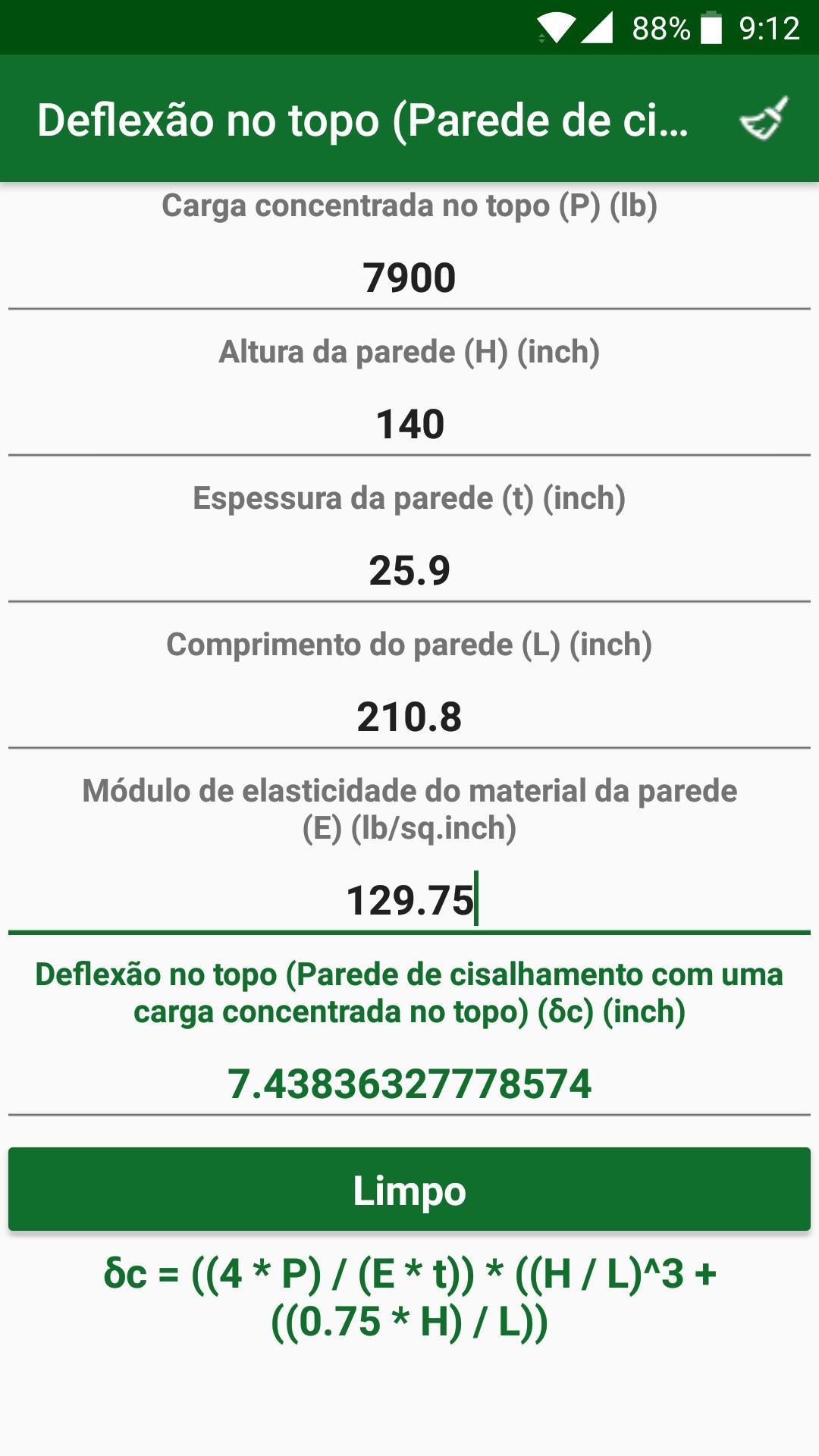
Task: Focus the modulus of elasticity (E) field
Action: [409, 900]
